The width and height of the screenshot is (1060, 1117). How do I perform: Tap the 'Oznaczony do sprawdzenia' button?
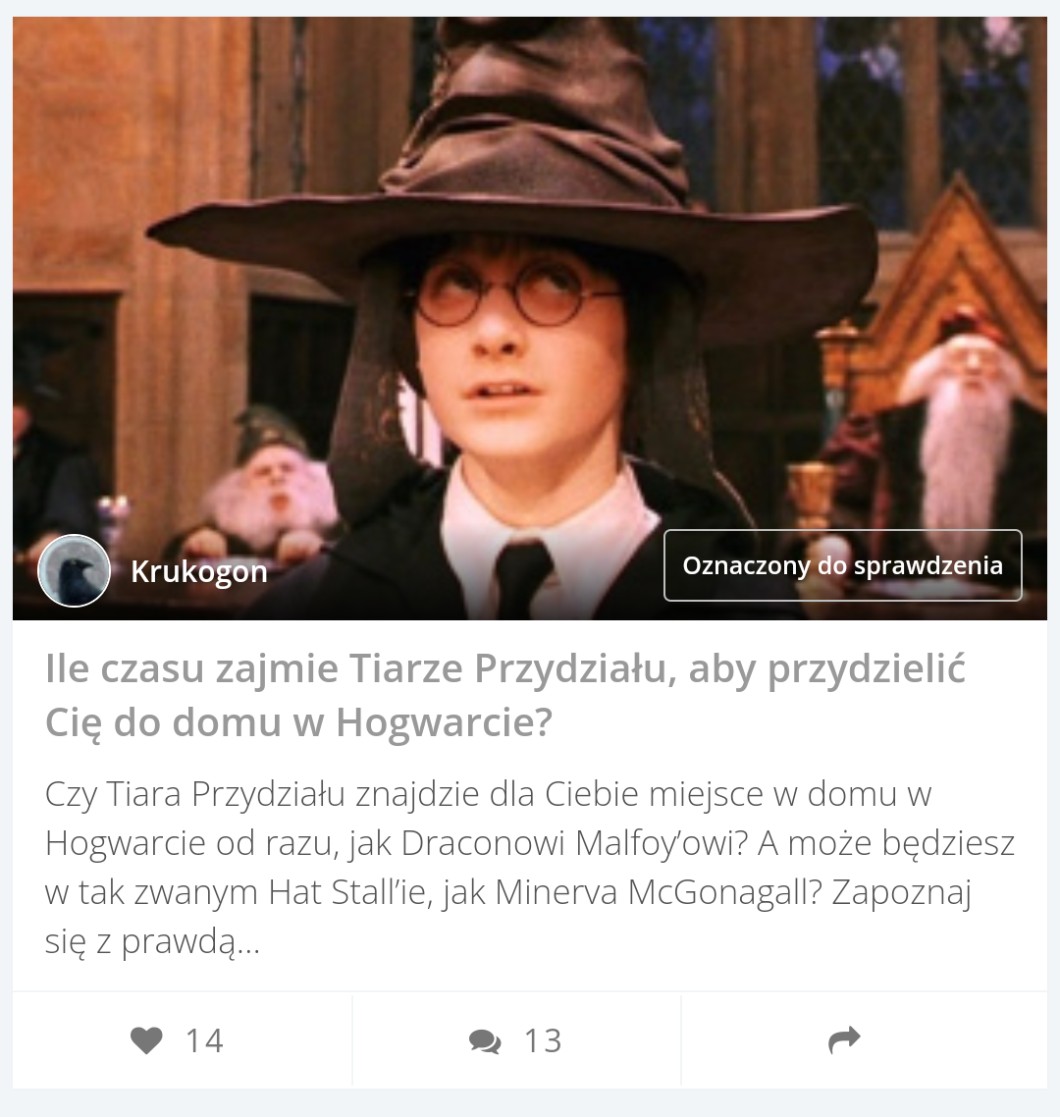click(x=842, y=565)
